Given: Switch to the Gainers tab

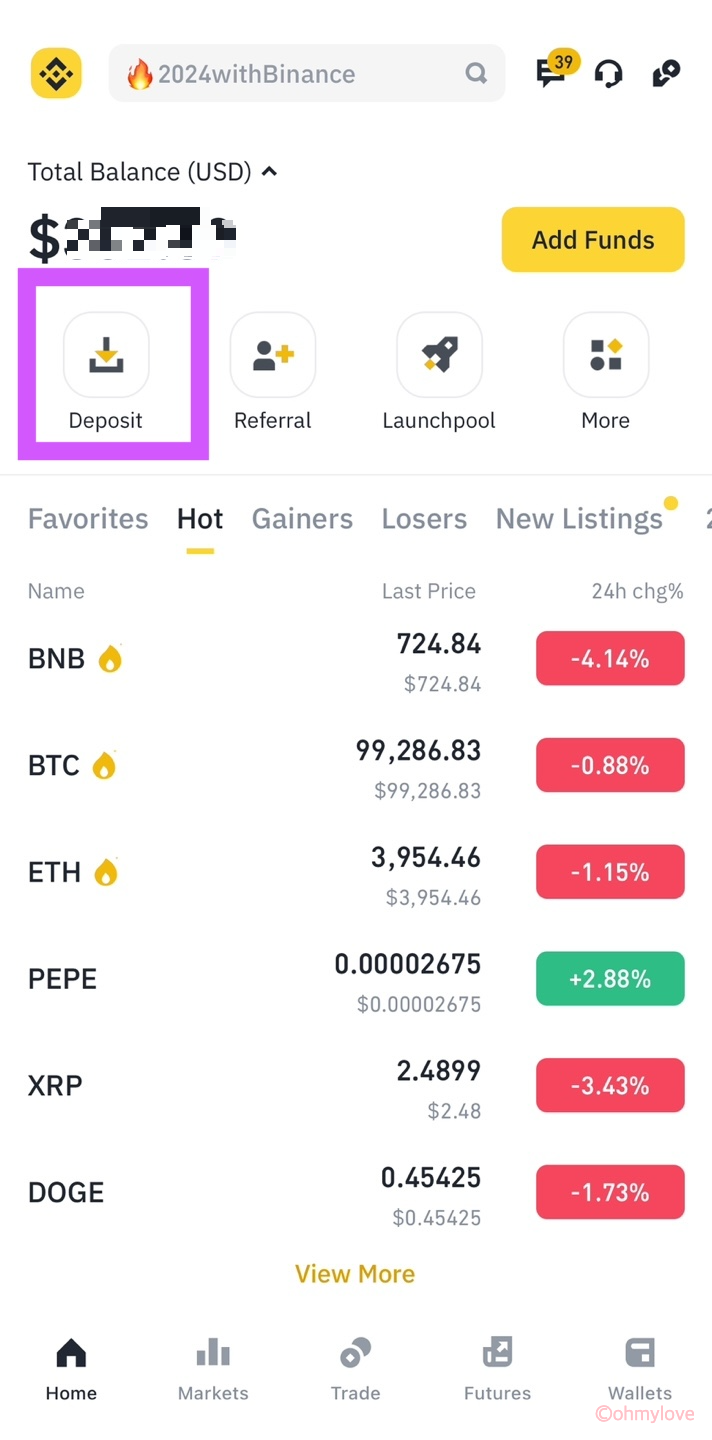Looking at the screenshot, I should click(x=302, y=519).
